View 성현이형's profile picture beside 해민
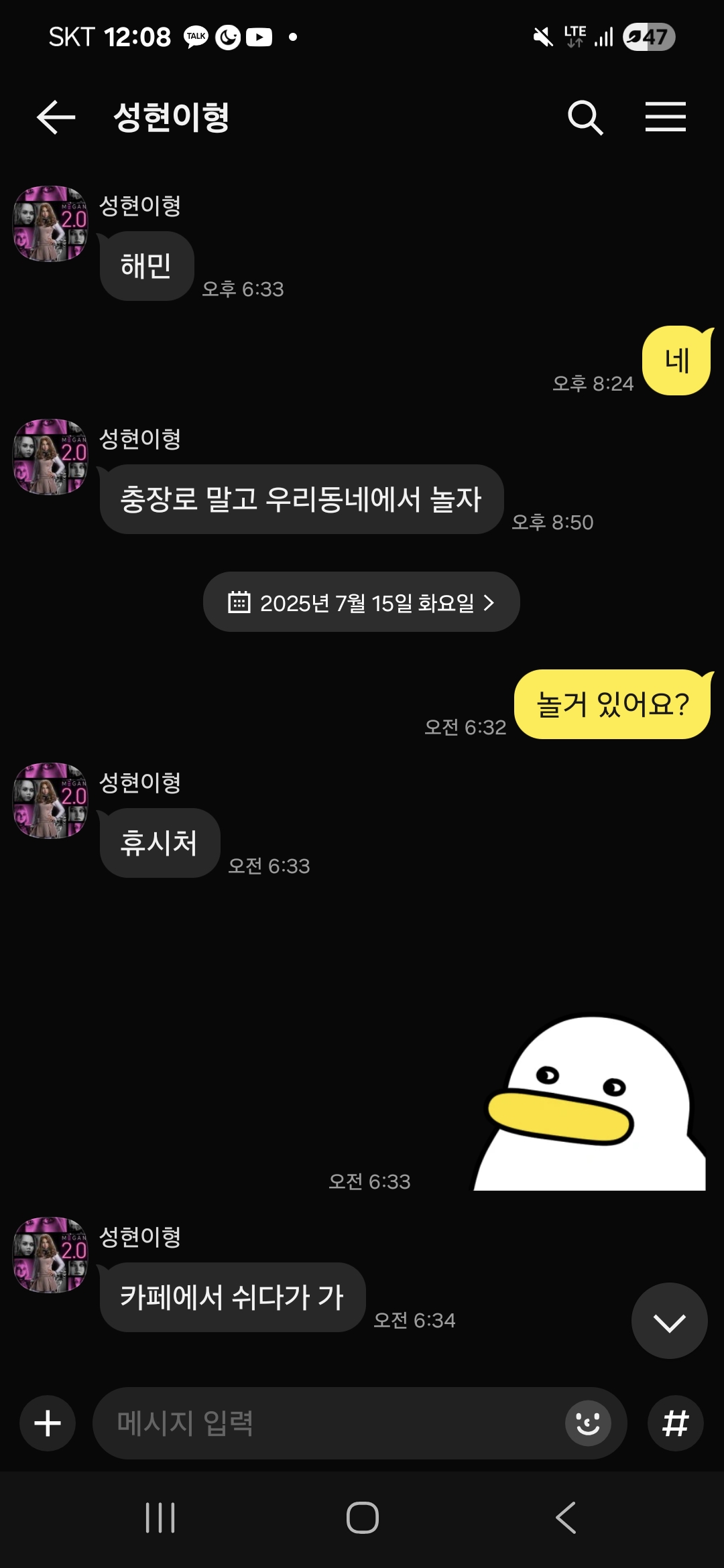The image size is (724, 1568). pos(51,224)
